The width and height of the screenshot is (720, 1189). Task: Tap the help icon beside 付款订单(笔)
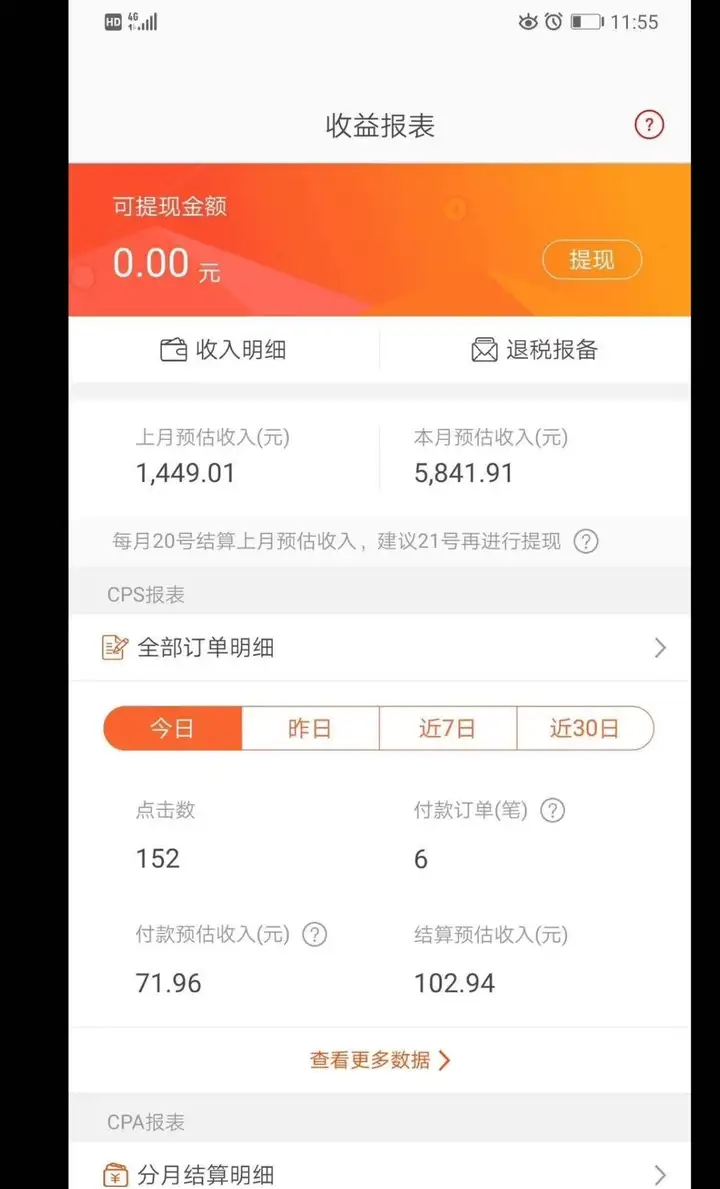553,811
